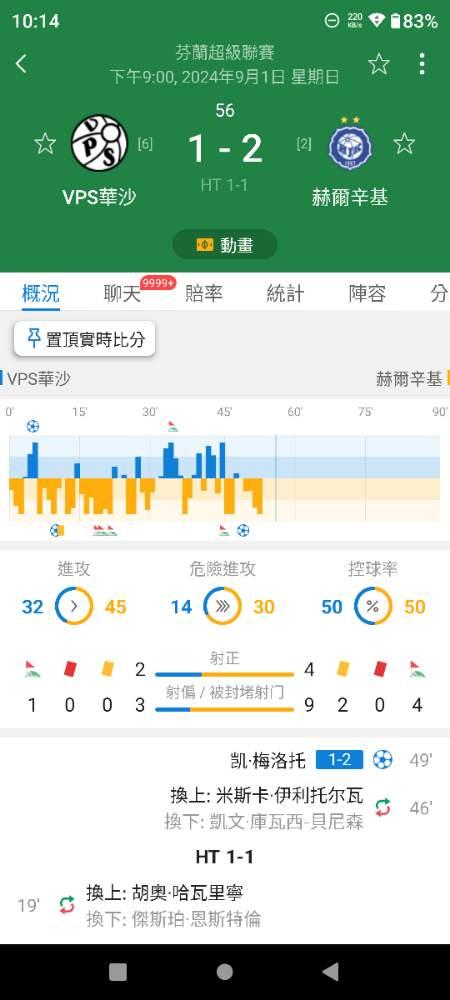Viewport: 450px width, 1000px height.
Task: Switch to the 陣容 tab
Action: pyautogui.click(x=367, y=293)
